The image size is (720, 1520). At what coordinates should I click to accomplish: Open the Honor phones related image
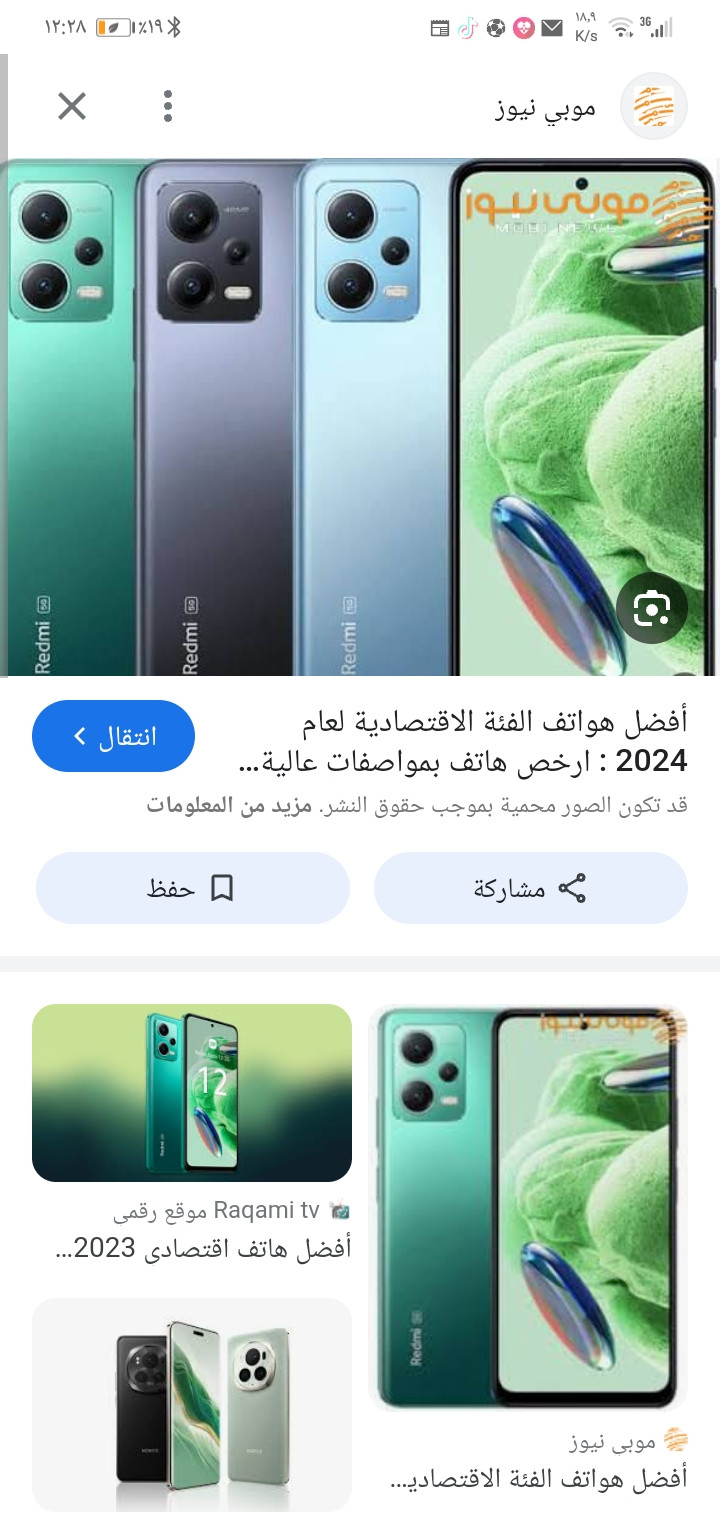pos(192,1404)
